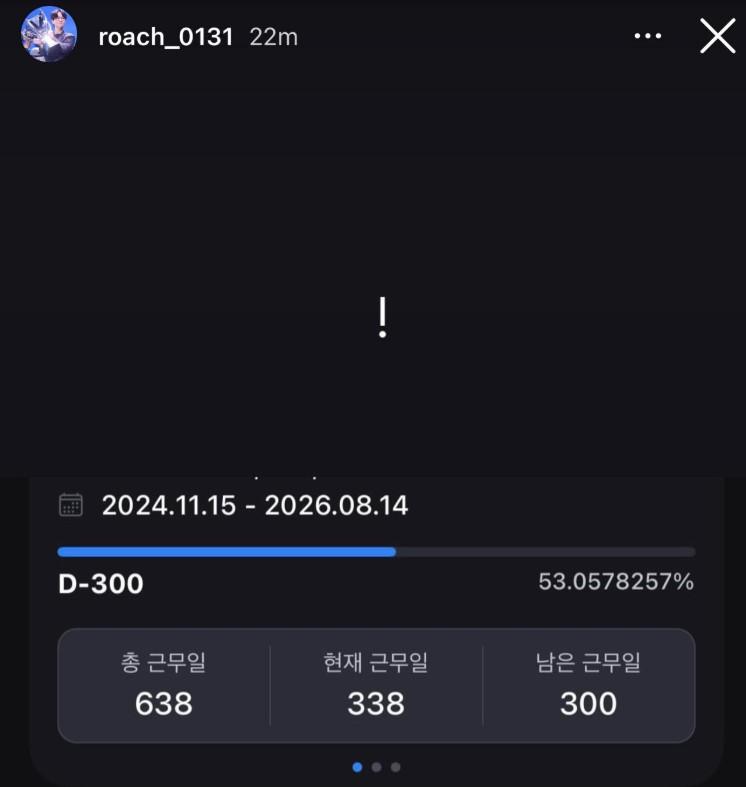Open the roach_0131 username link

(x=166, y=37)
